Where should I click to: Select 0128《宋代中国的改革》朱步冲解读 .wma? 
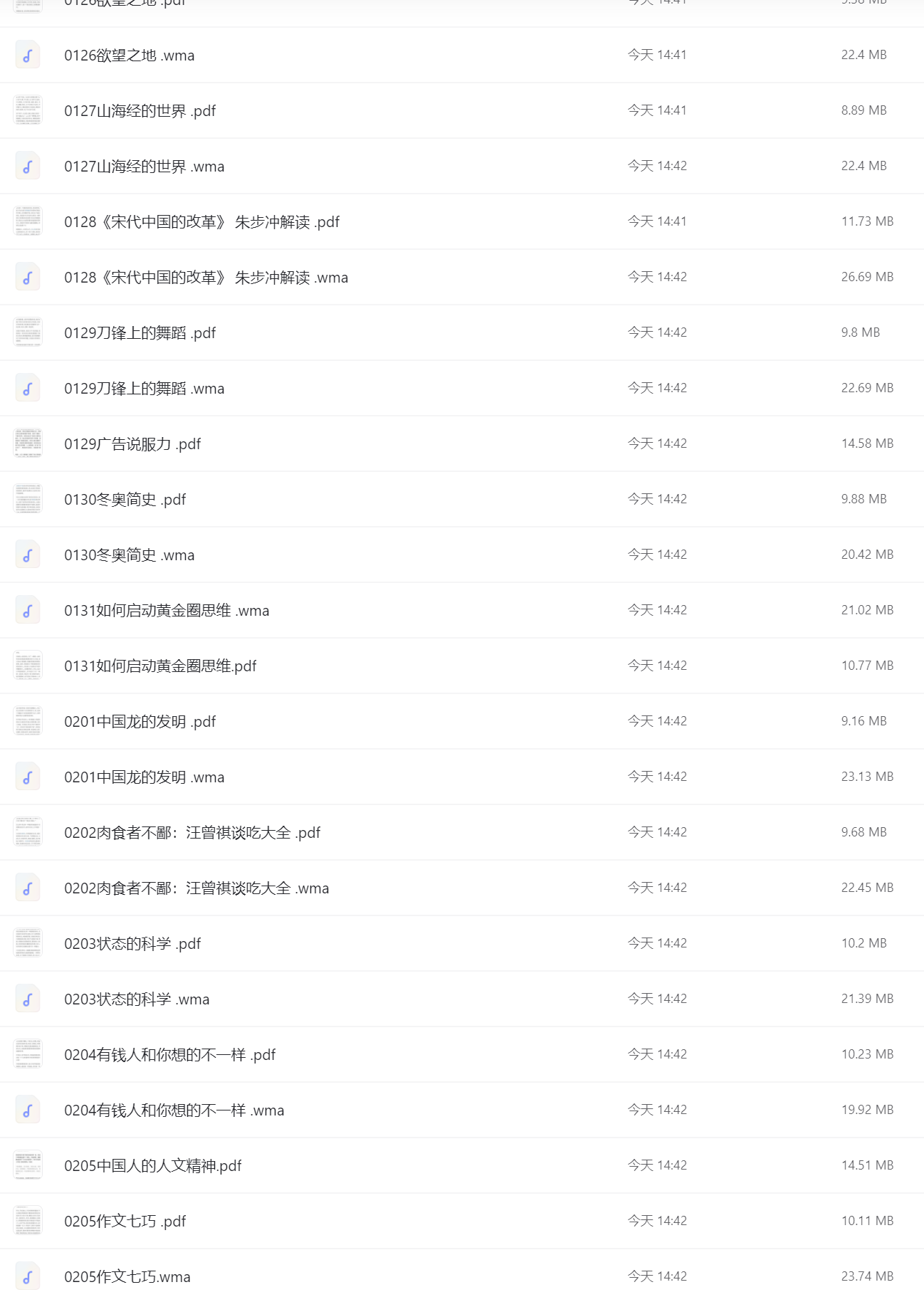click(206, 278)
